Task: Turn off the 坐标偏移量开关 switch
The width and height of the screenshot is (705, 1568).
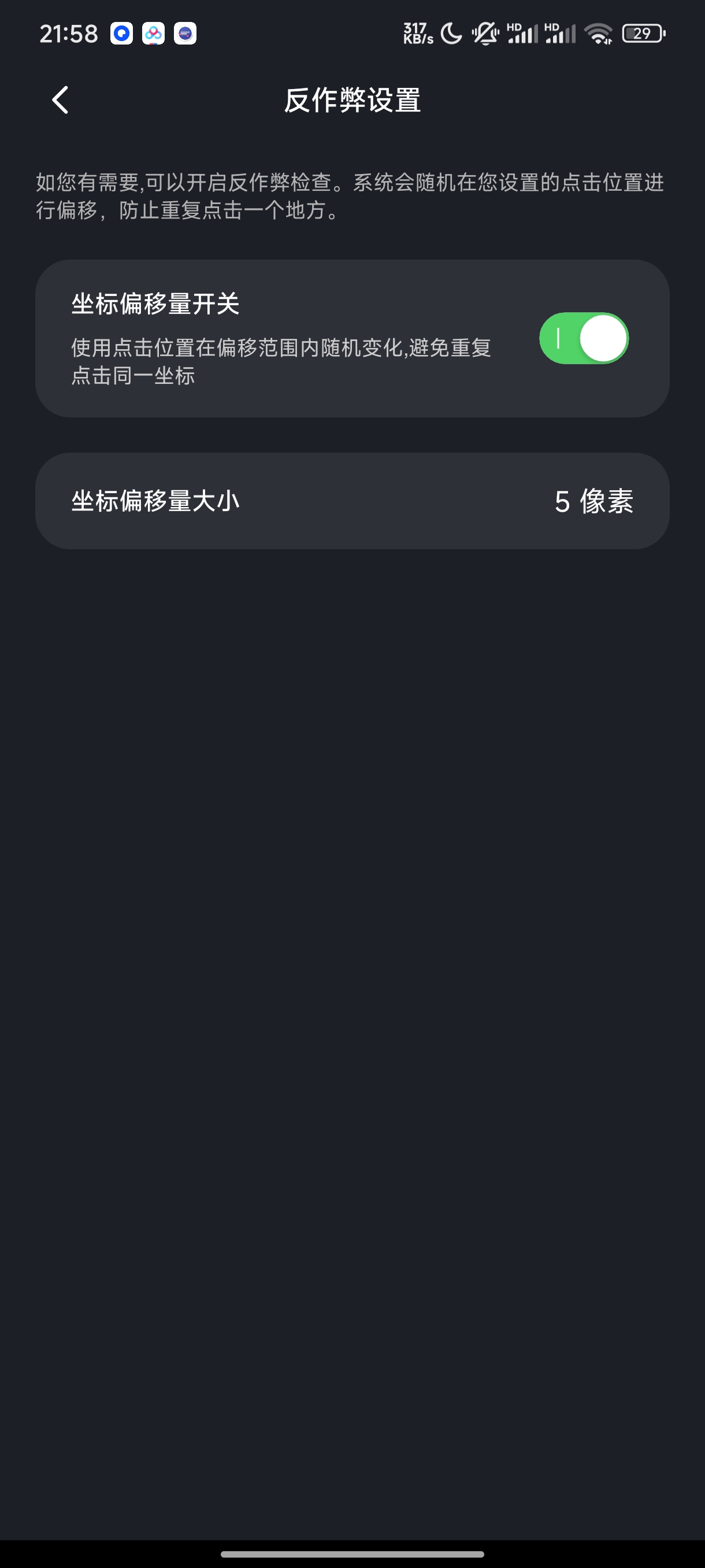Action: [x=583, y=338]
